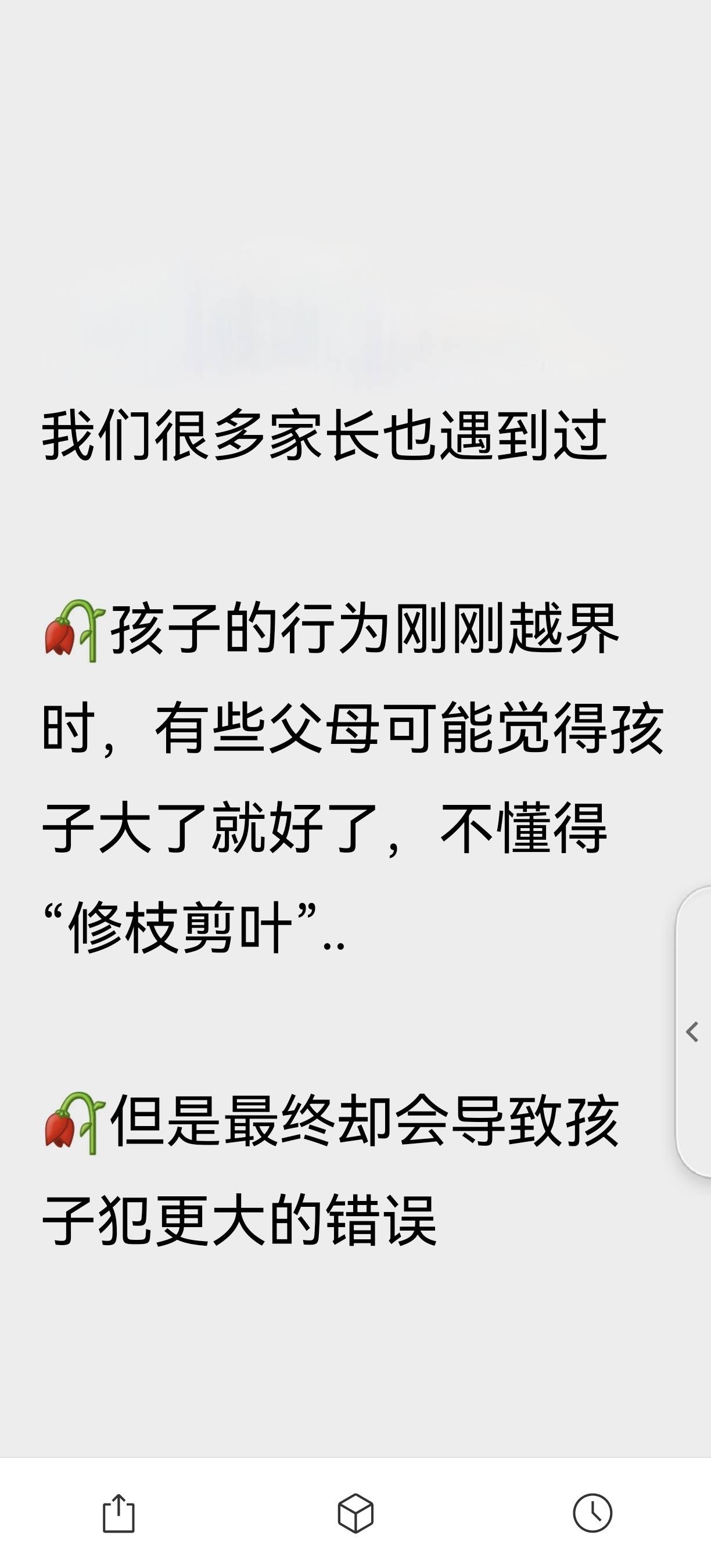Open the clock history icon

click(592, 1513)
